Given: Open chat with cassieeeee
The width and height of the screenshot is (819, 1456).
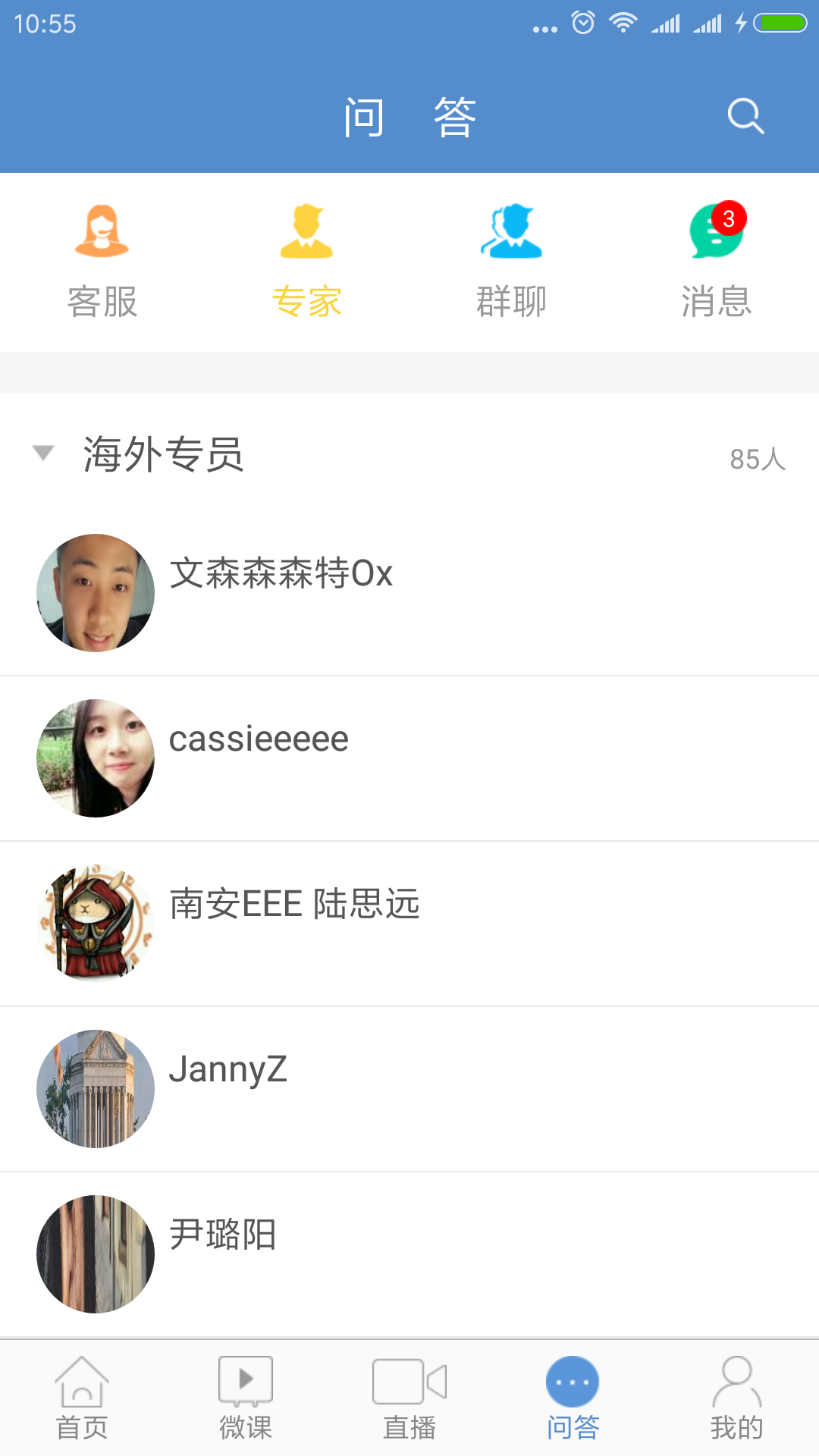Looking at the screenshot, I should [258, 739].
